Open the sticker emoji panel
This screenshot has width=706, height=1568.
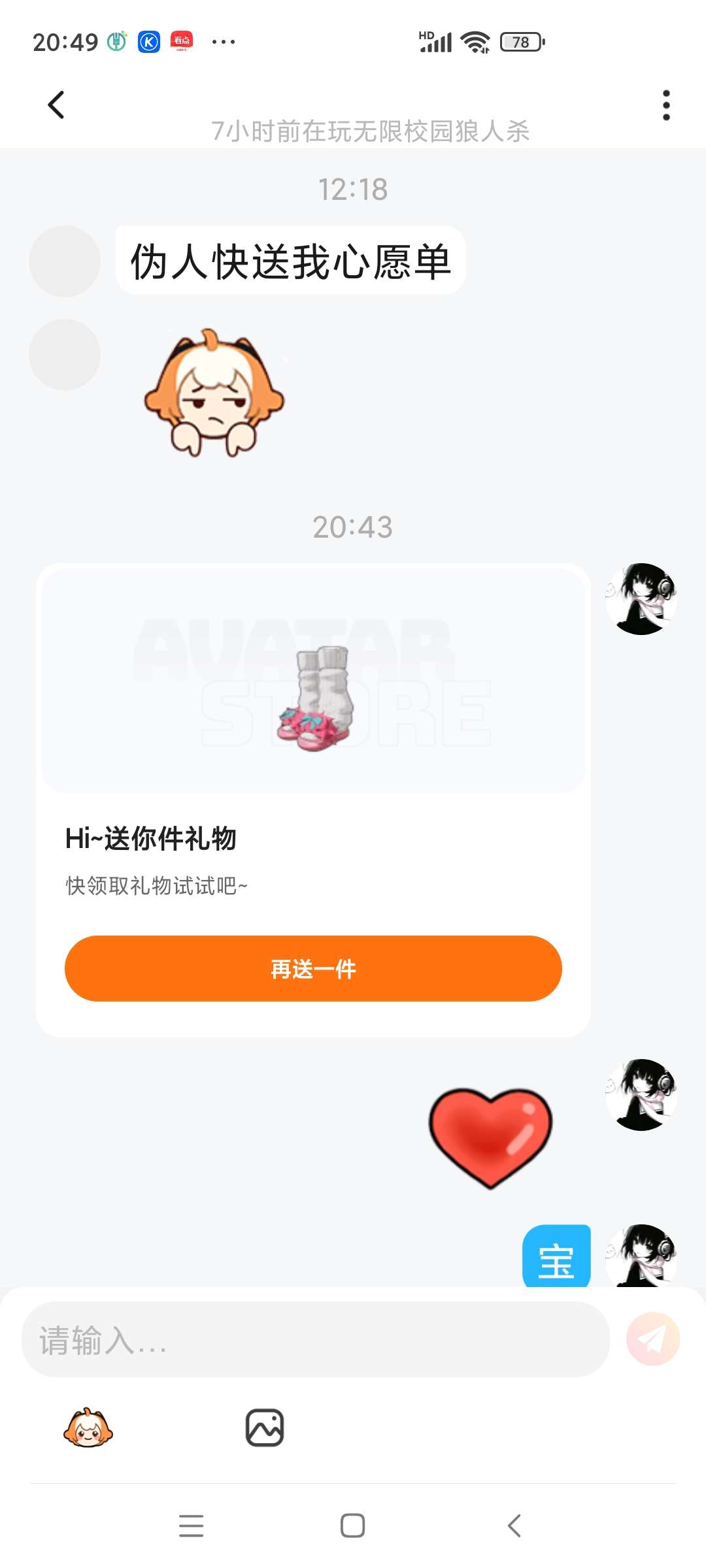[88, 1428]
